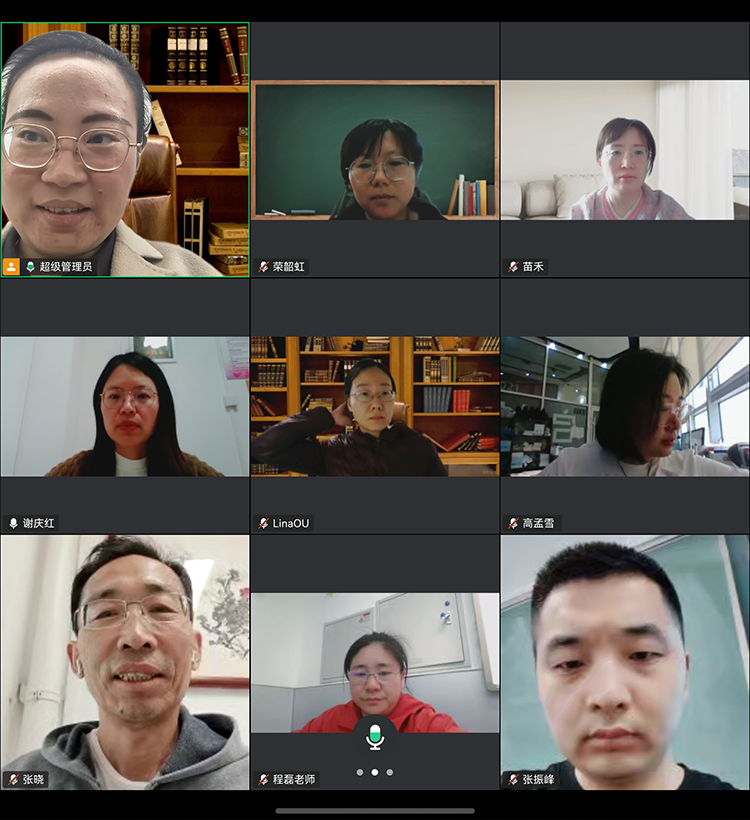Tap the page indicator dots
The height and width of the screenshot is (820, 750).
pyautogui.click(x=375, y=772)
